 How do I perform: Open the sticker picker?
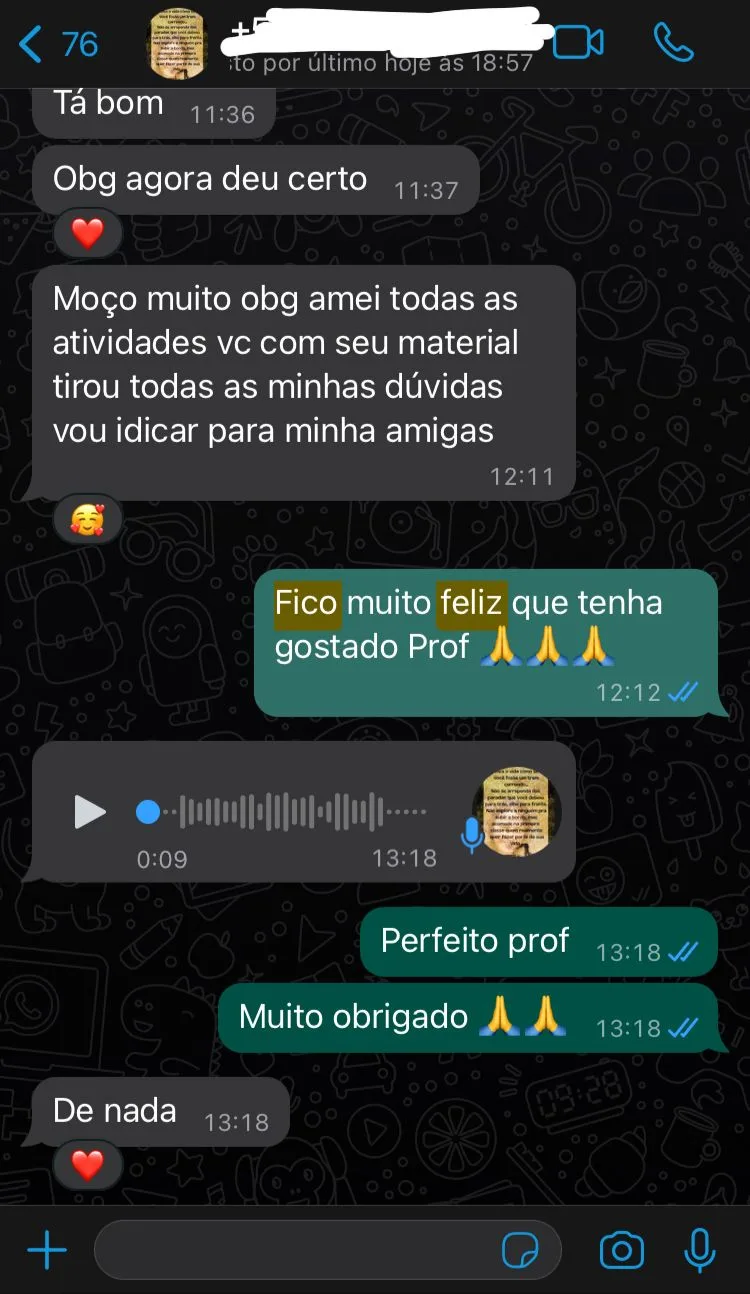[521, 1250]
